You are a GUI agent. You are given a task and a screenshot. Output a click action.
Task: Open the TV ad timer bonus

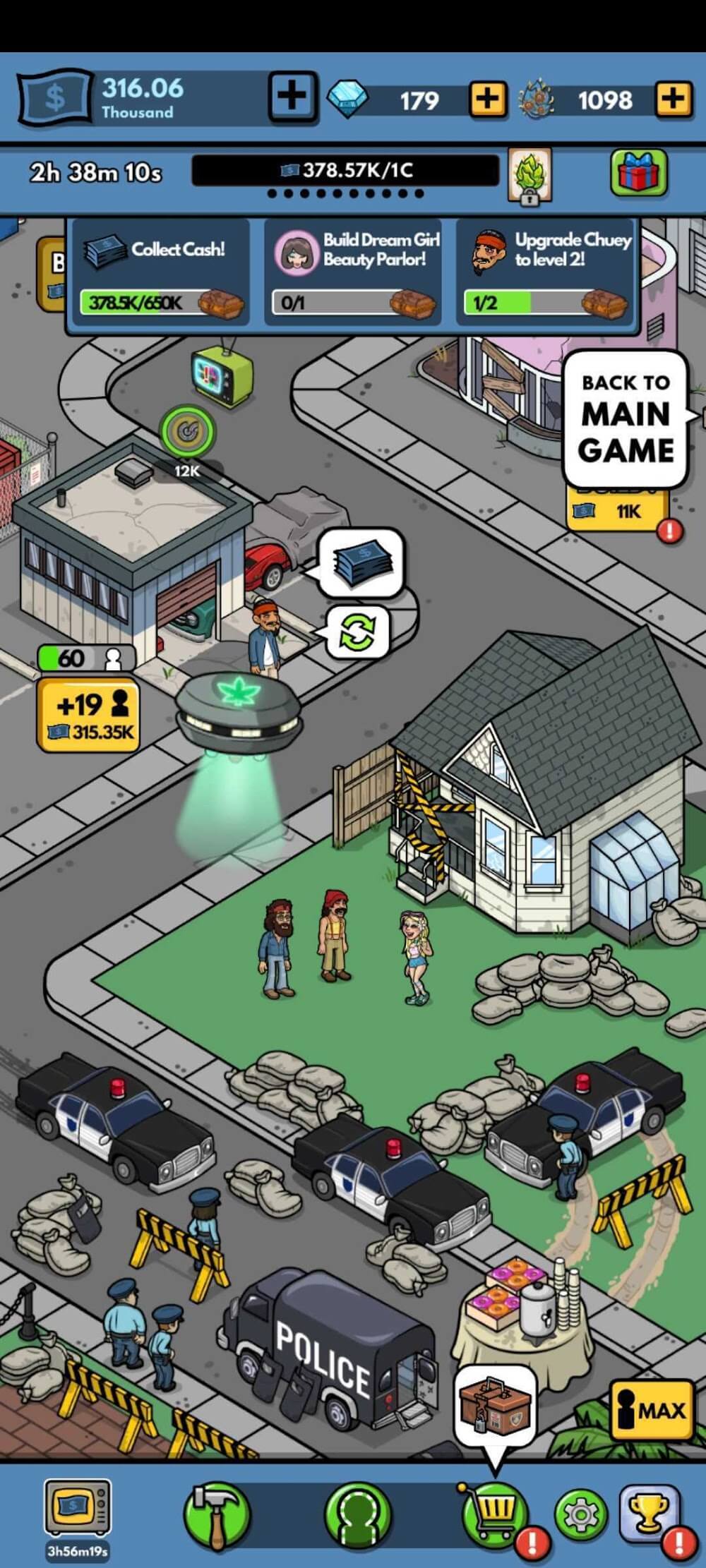(x=78, y=1509)
